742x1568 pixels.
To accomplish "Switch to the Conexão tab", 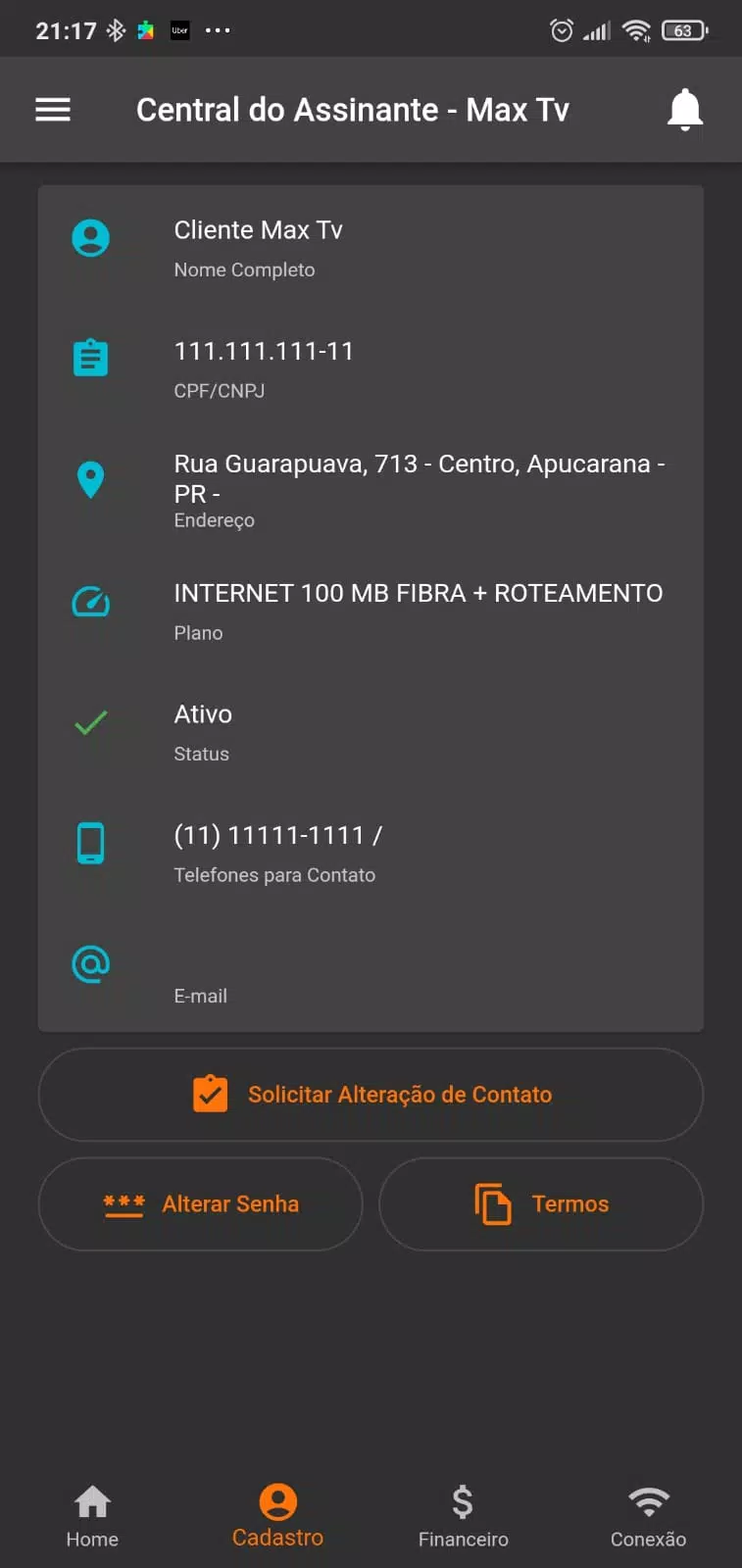I will [x=648, y=1517].
